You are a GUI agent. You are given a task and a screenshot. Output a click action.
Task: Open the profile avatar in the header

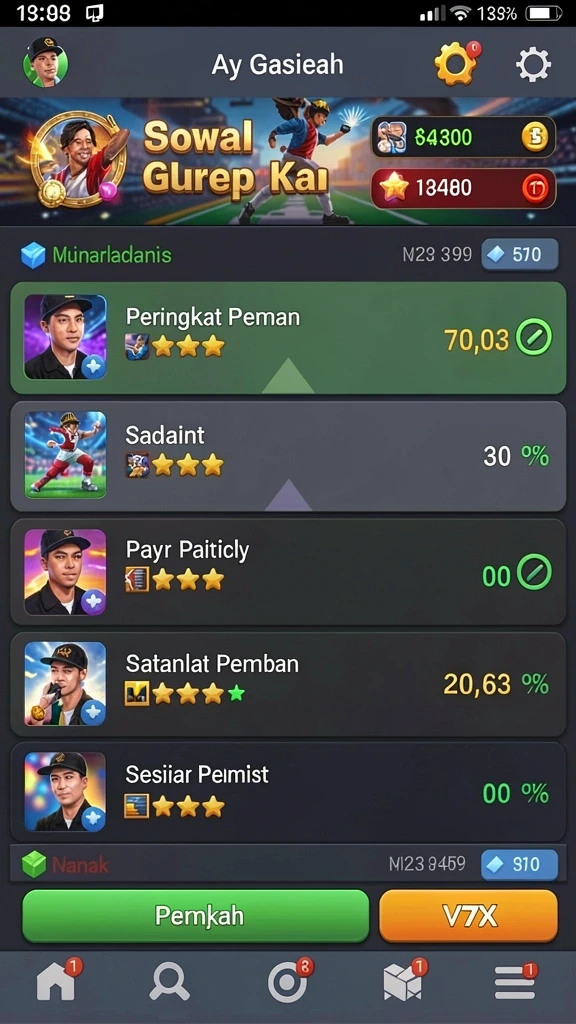pyautogui.click(x=46, y=63)
